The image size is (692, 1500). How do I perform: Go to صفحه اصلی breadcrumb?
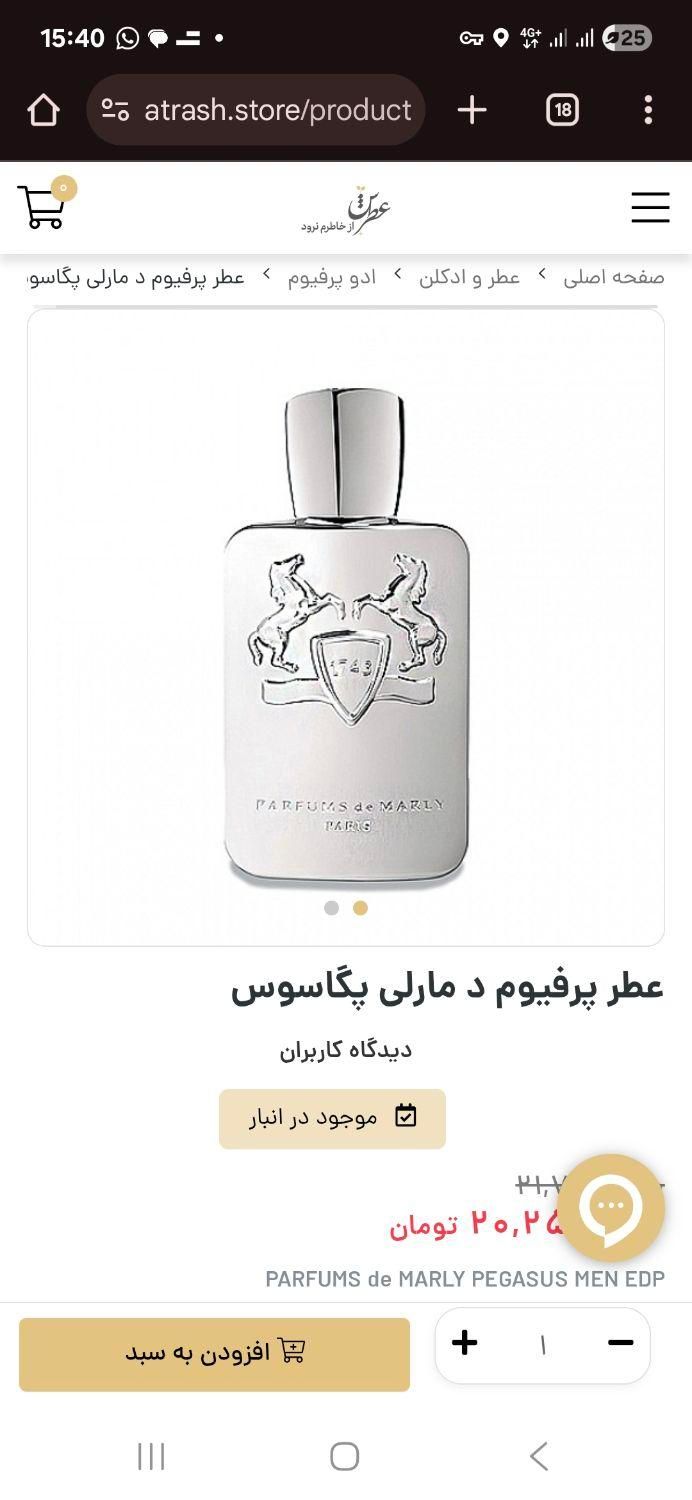613,277
